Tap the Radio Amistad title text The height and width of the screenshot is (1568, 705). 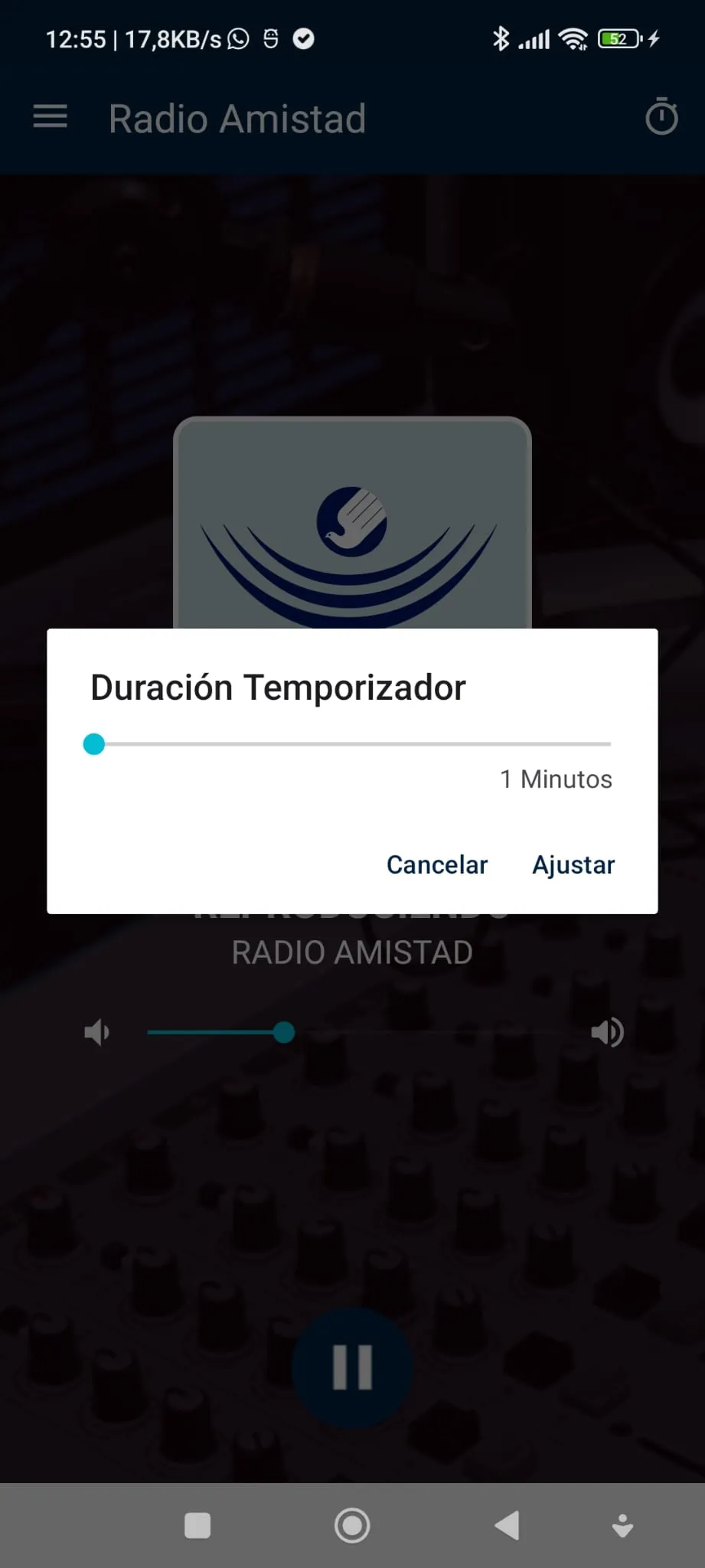(237, 117)
